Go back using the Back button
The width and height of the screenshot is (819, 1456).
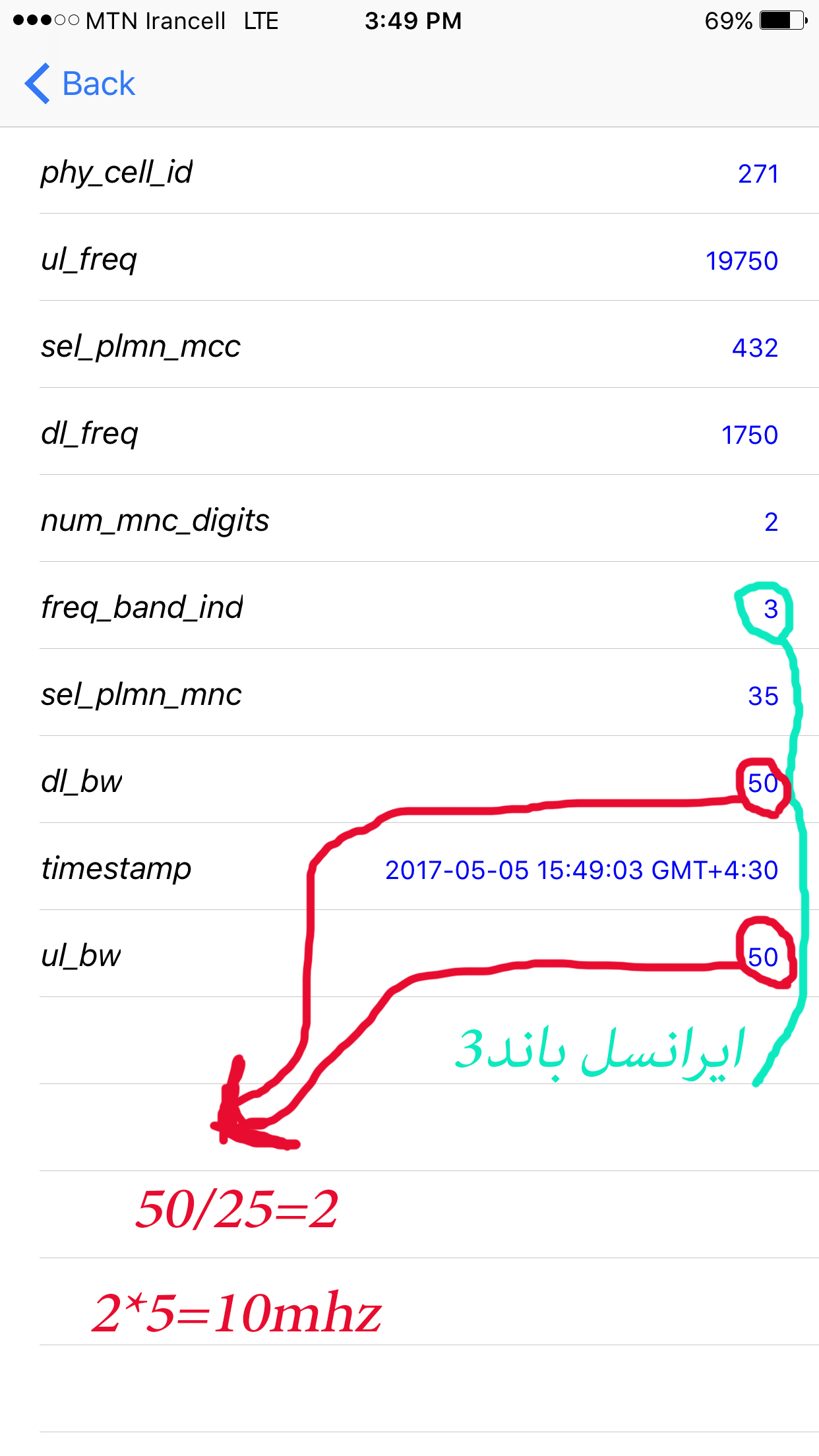(x=80, y=84)
